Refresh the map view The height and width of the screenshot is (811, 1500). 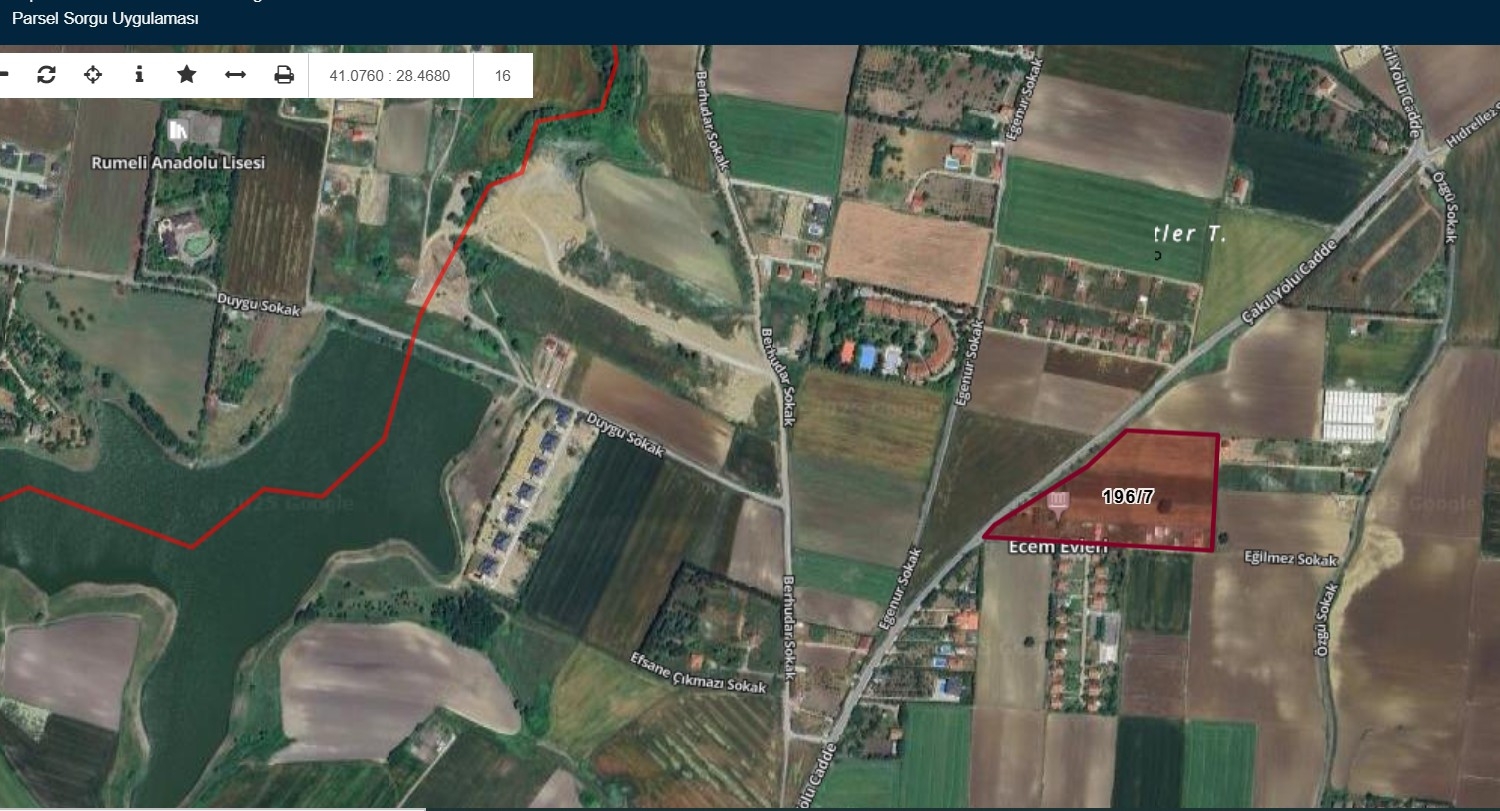click(46, 75)
